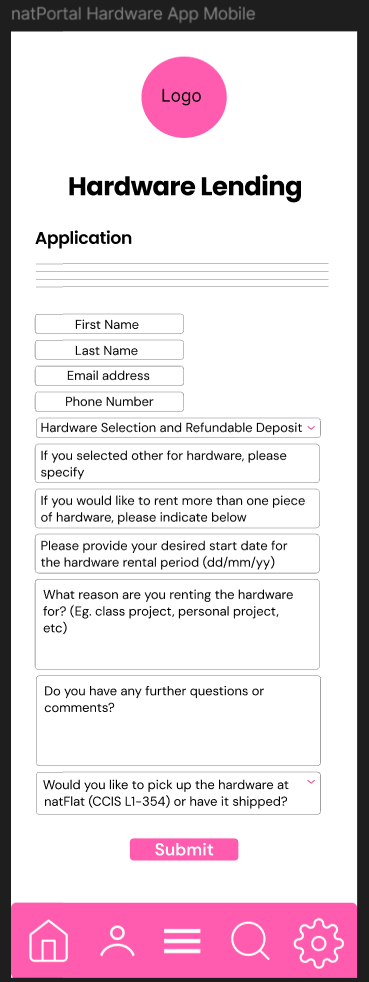Tap the reason for renting text area
This screenshot has width=369, height=982.
point(177,624)
